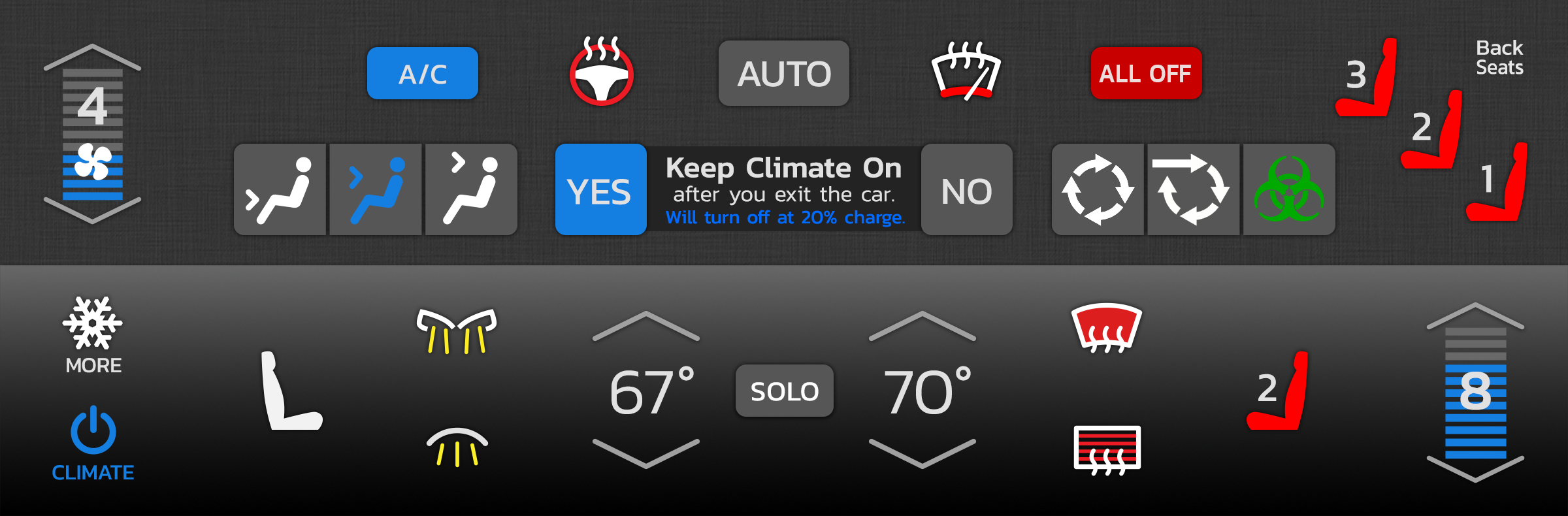Viewport: 1568px width, 516px height.
Task: Select face-level airflow vent
Action: [x=375, y=190]
